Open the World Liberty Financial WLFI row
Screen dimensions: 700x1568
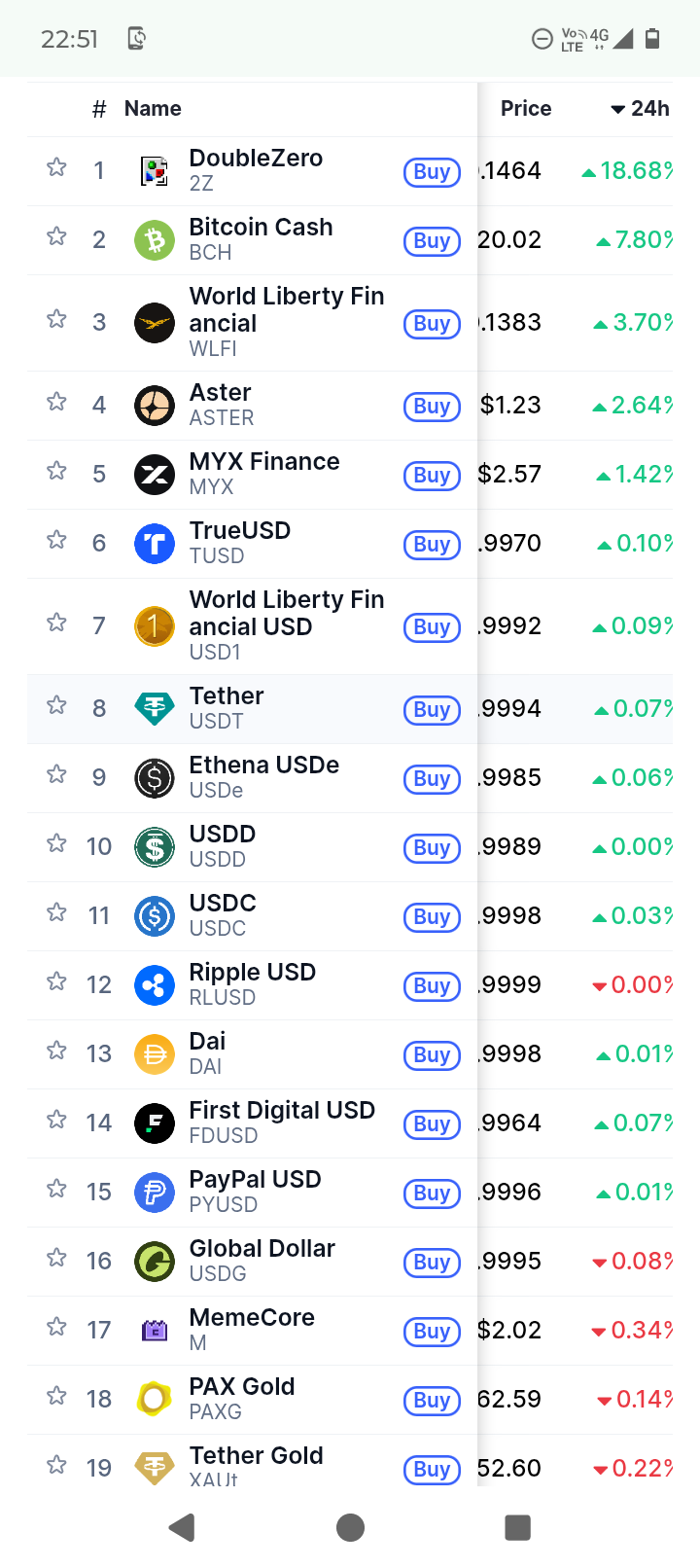coord(350,323)
